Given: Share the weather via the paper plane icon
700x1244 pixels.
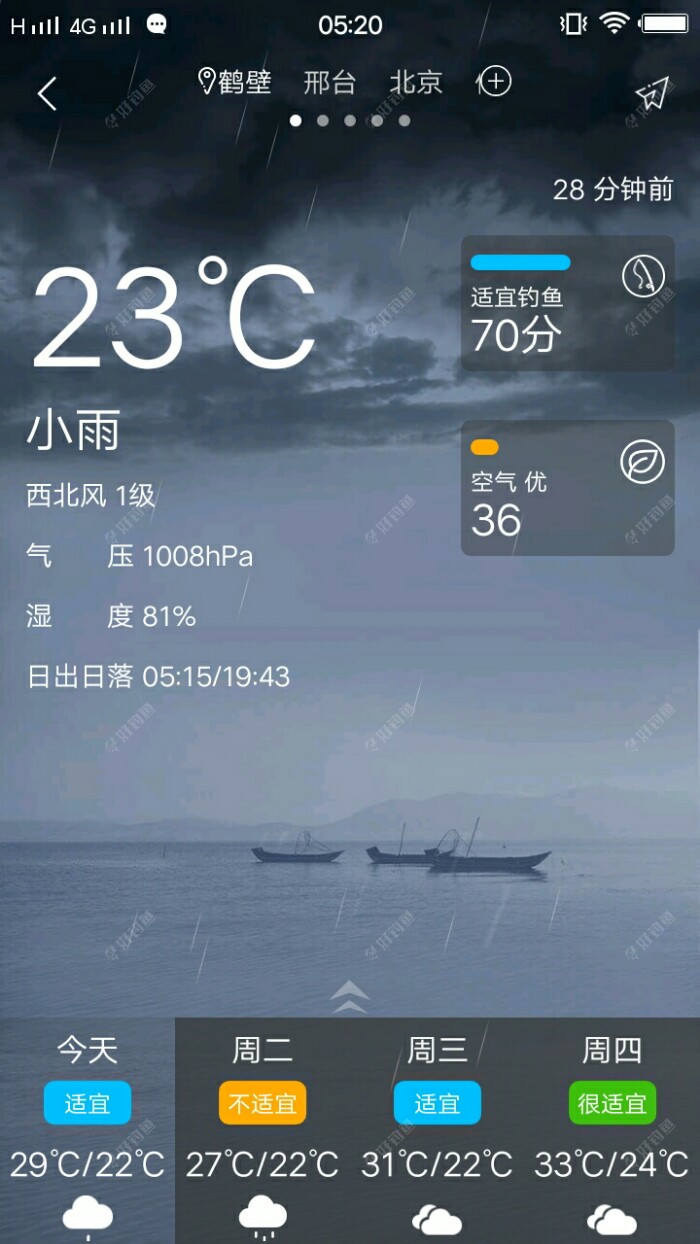Looking at the screenshot, I should (651, 94).
